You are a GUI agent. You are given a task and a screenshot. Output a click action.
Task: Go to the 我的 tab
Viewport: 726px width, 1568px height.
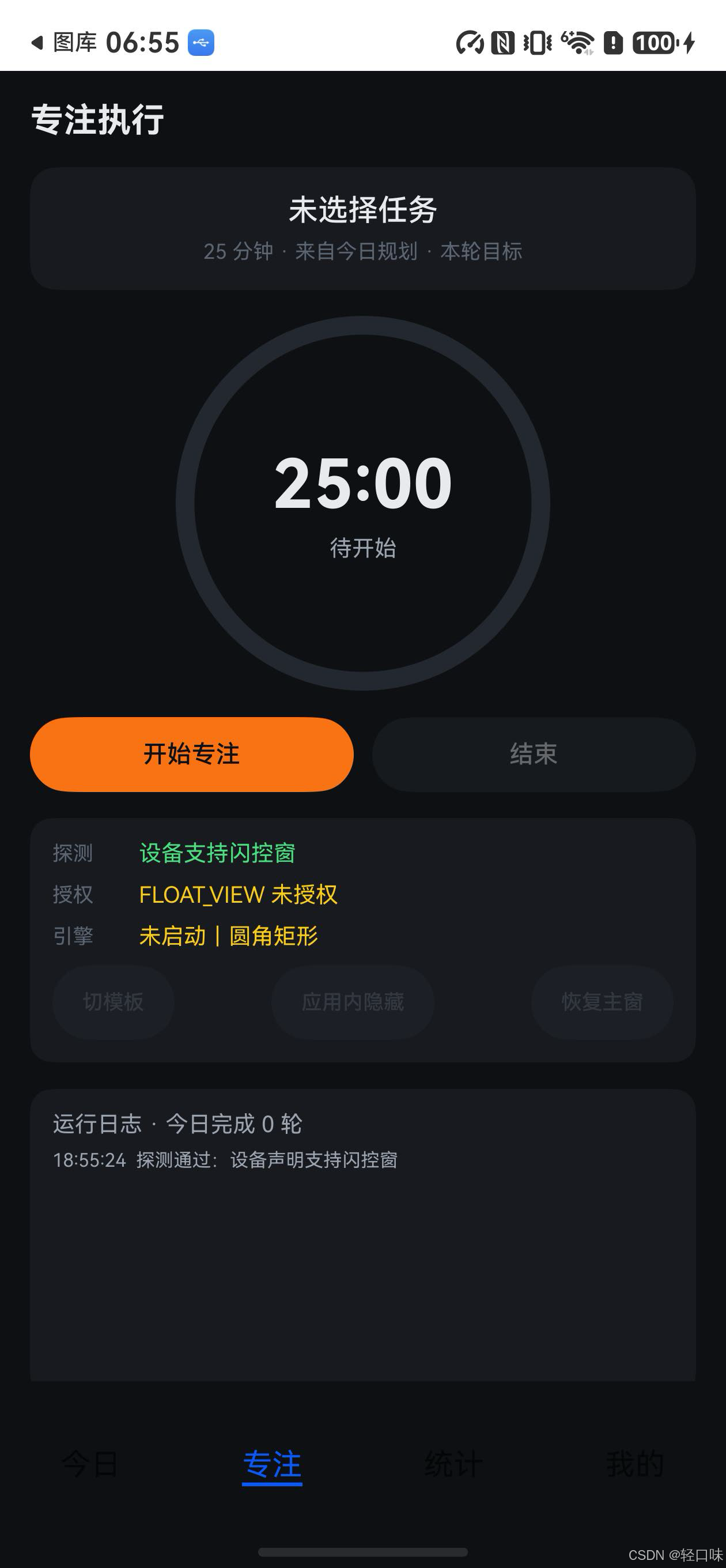pyautogui.click(x=635, y=1464)
